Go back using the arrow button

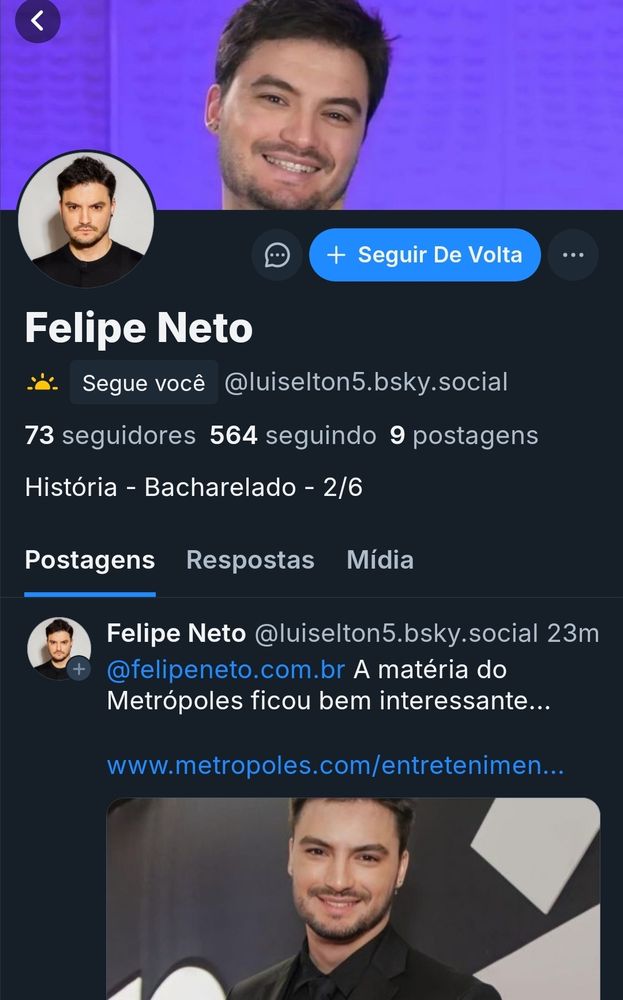38,21
